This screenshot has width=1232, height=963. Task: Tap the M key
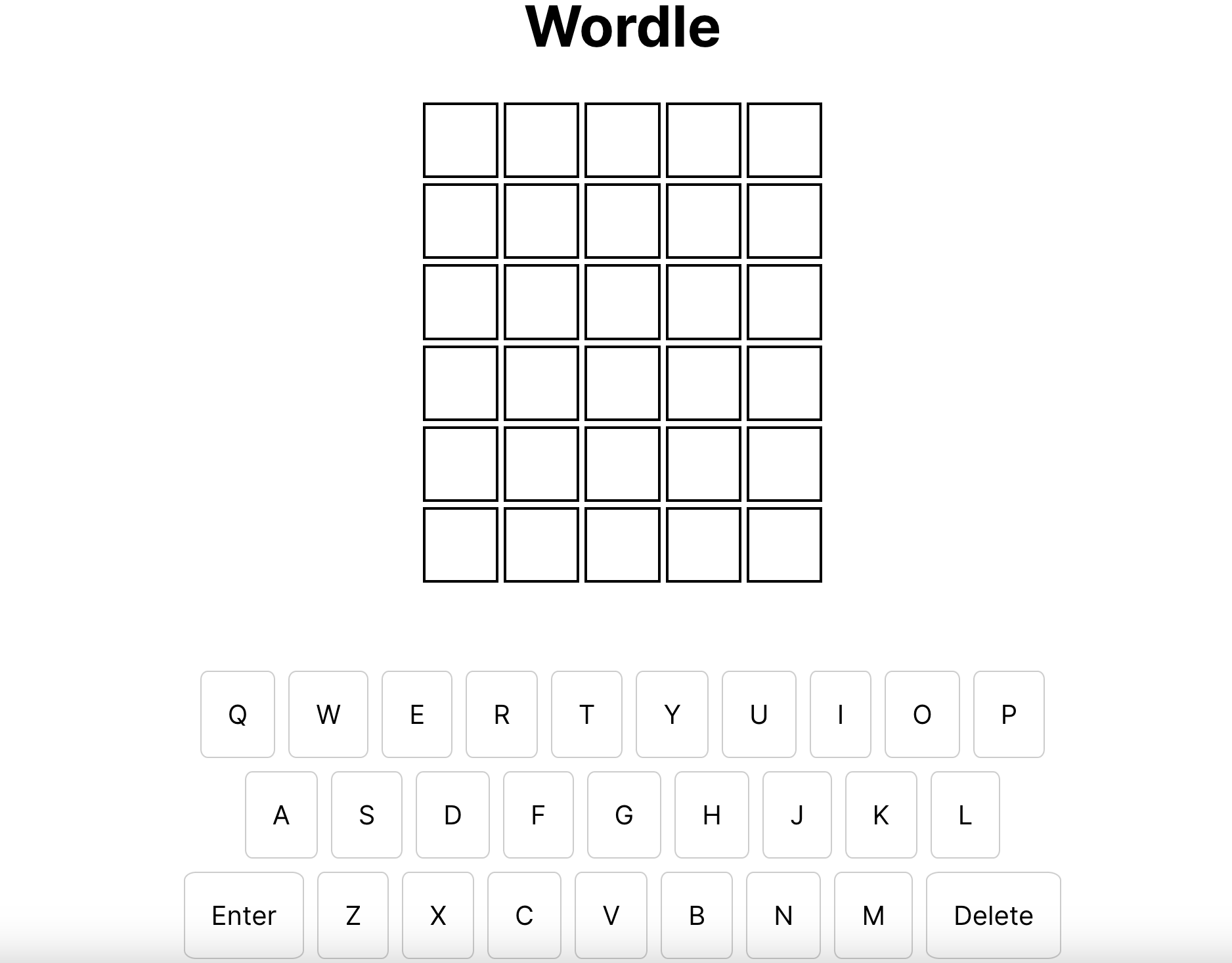pyautogui.click(x=873, y=915)
